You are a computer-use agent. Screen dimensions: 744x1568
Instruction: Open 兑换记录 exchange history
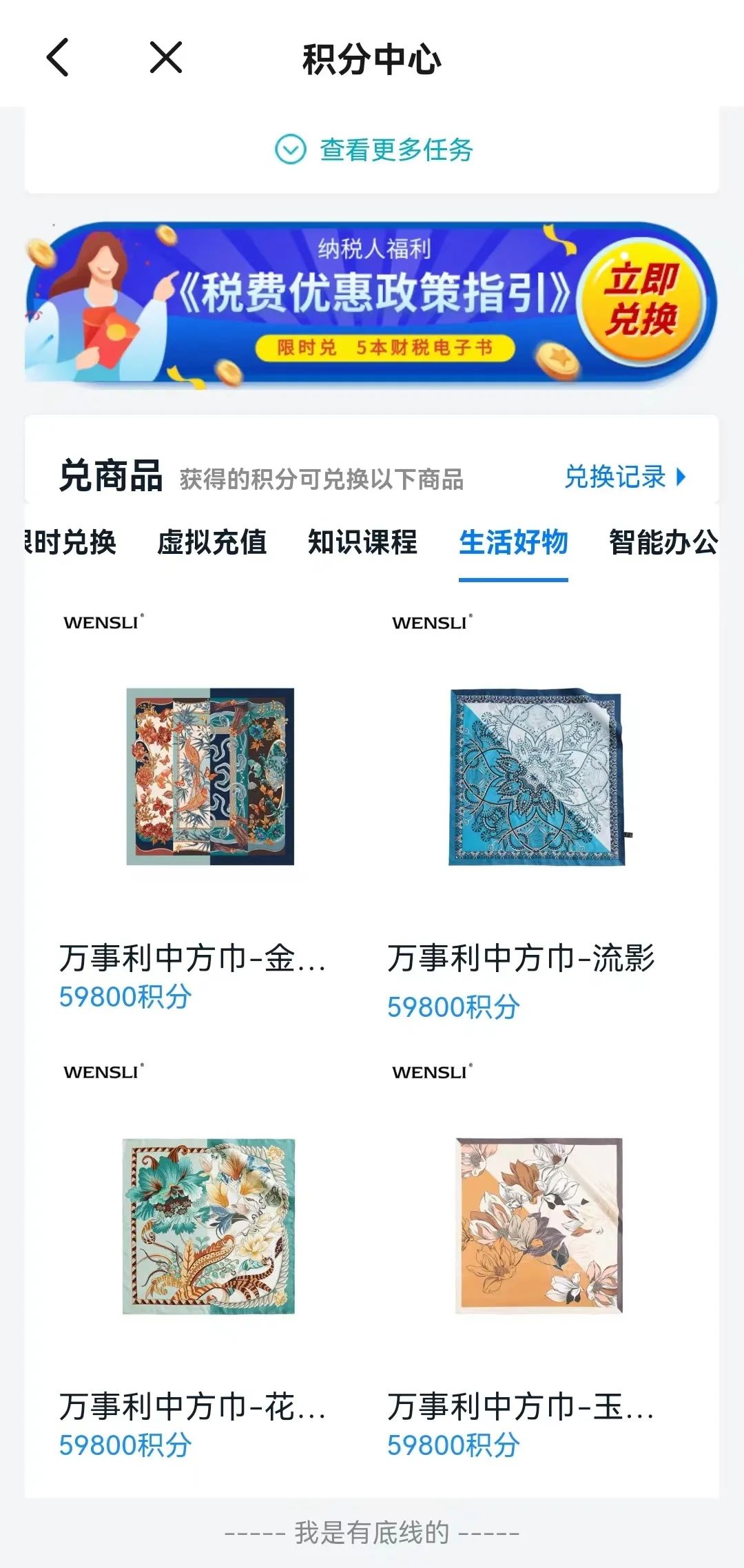click(x=625, y=477)
